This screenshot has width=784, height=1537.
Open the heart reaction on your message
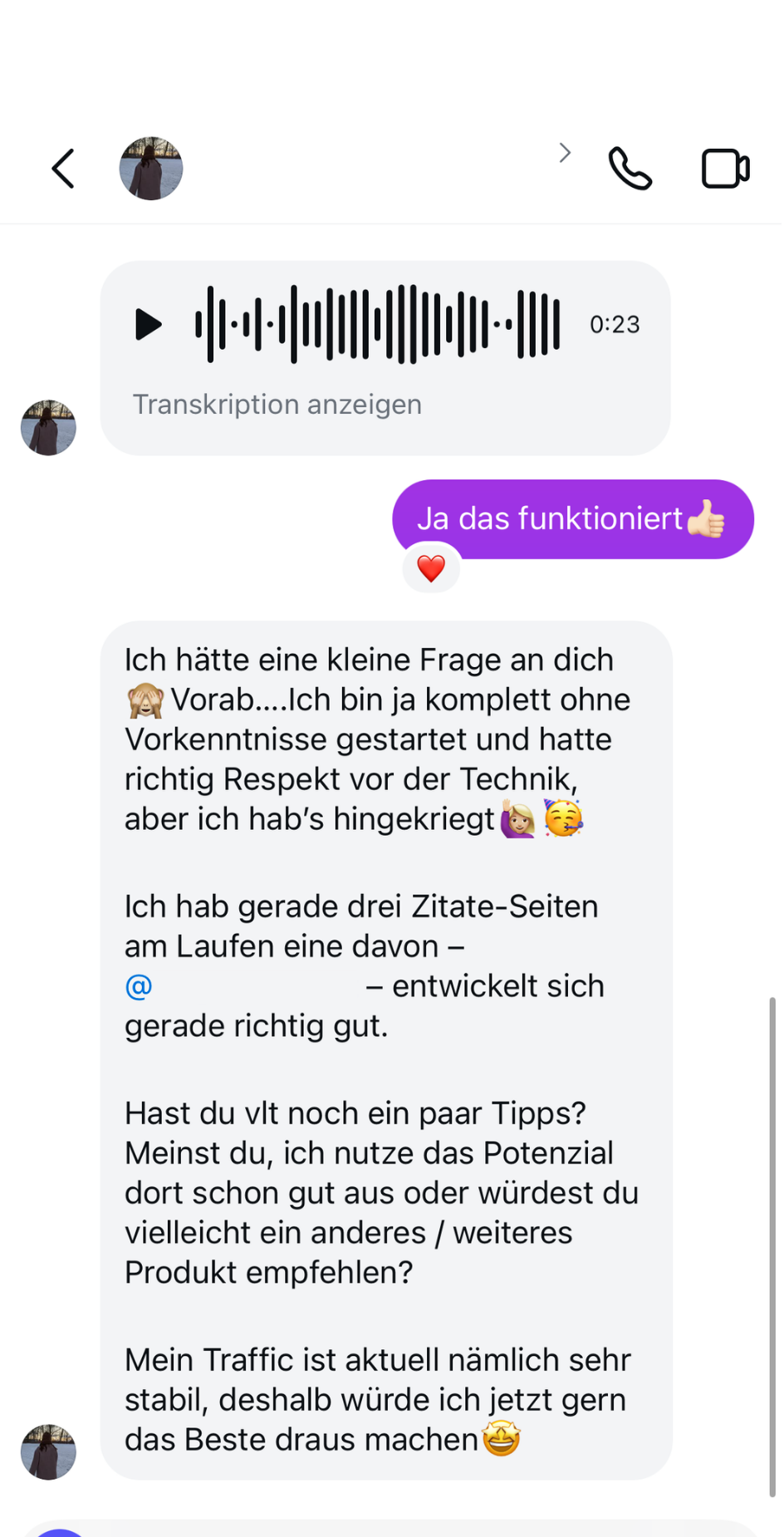coord(431,568)
